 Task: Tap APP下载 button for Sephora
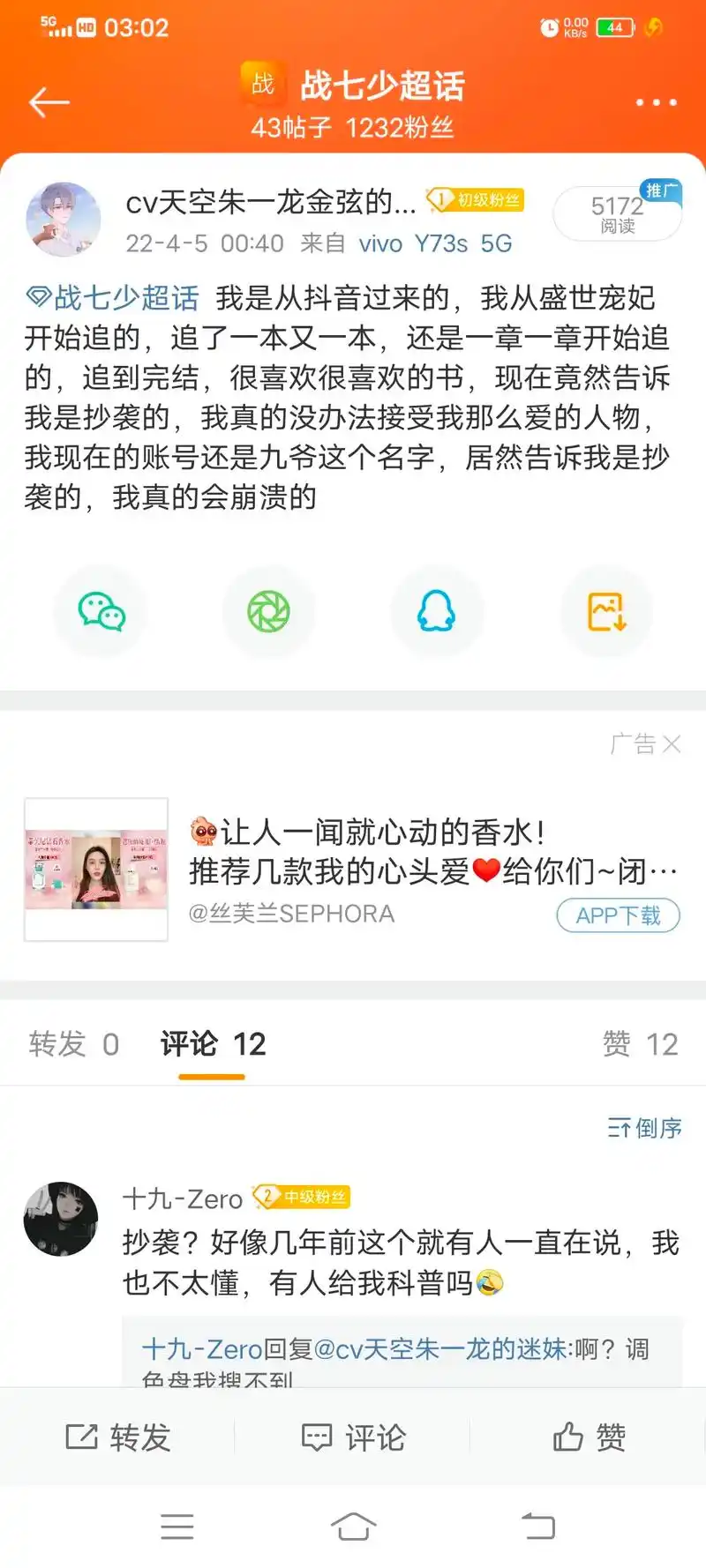click(618, 915)
